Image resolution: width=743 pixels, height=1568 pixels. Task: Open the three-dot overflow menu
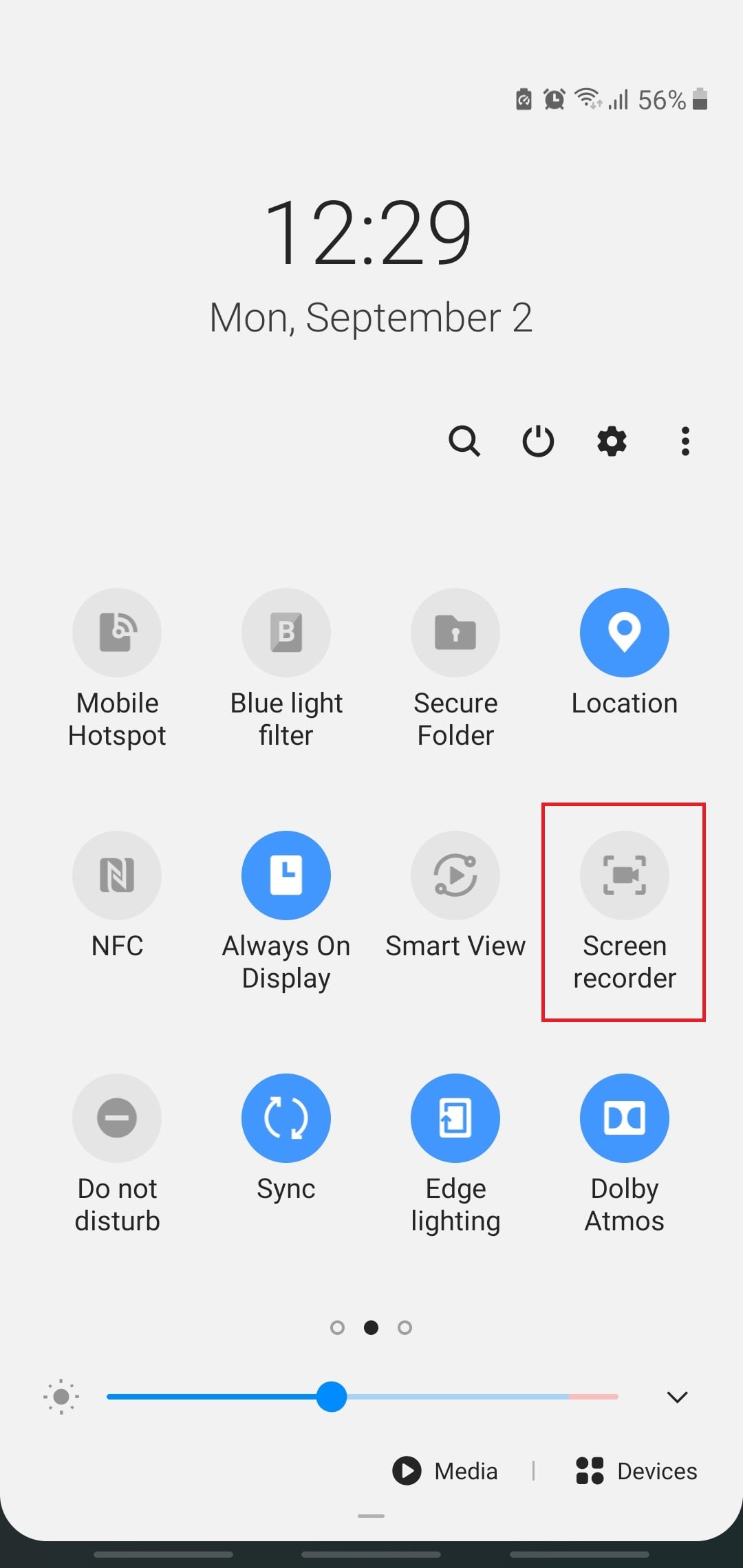[685, 441]
